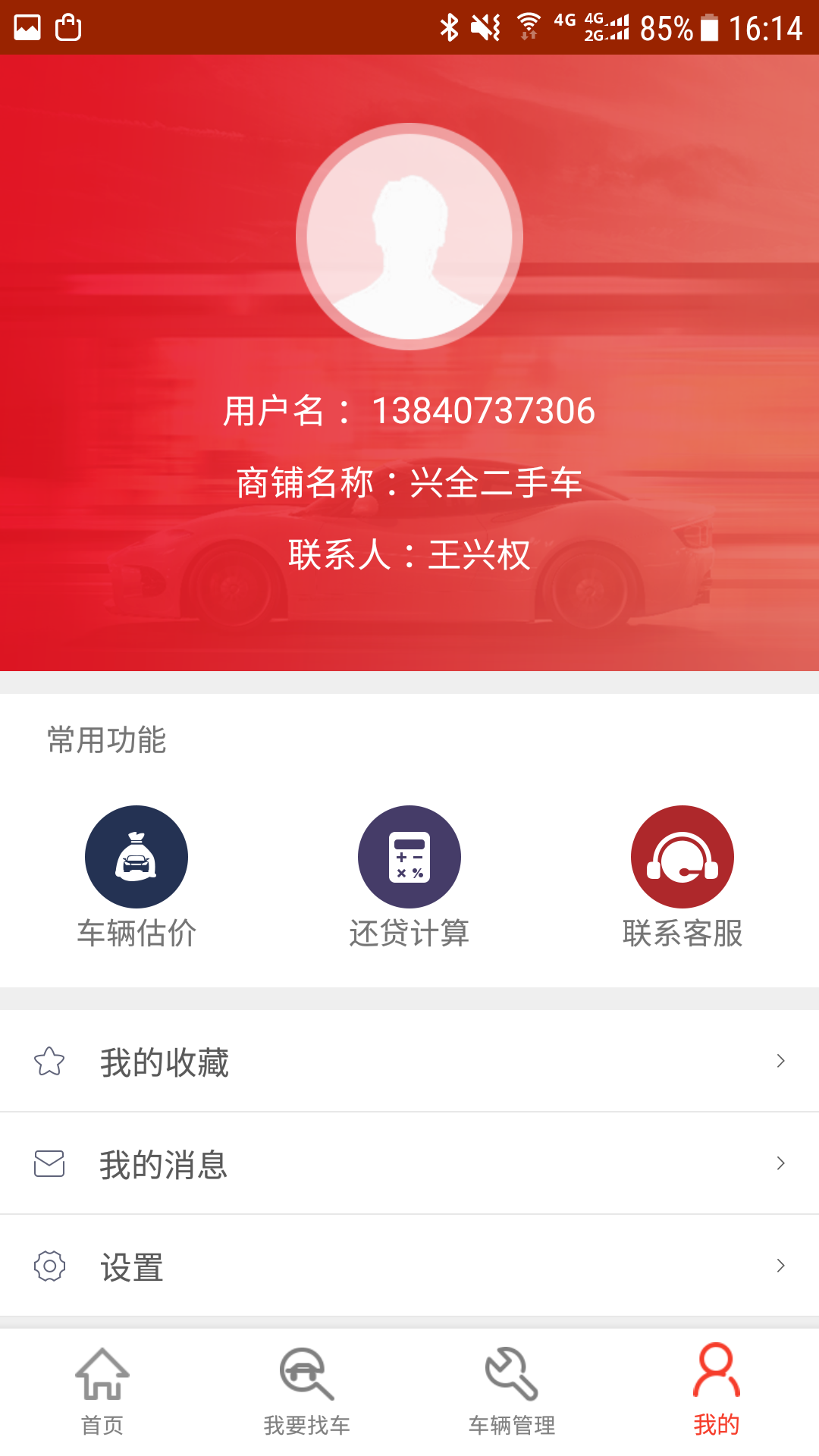The width and height of the screenshot is (819, 1456).
Task: Open the 还贷计算 loan calculator
Action: point(409,856)
